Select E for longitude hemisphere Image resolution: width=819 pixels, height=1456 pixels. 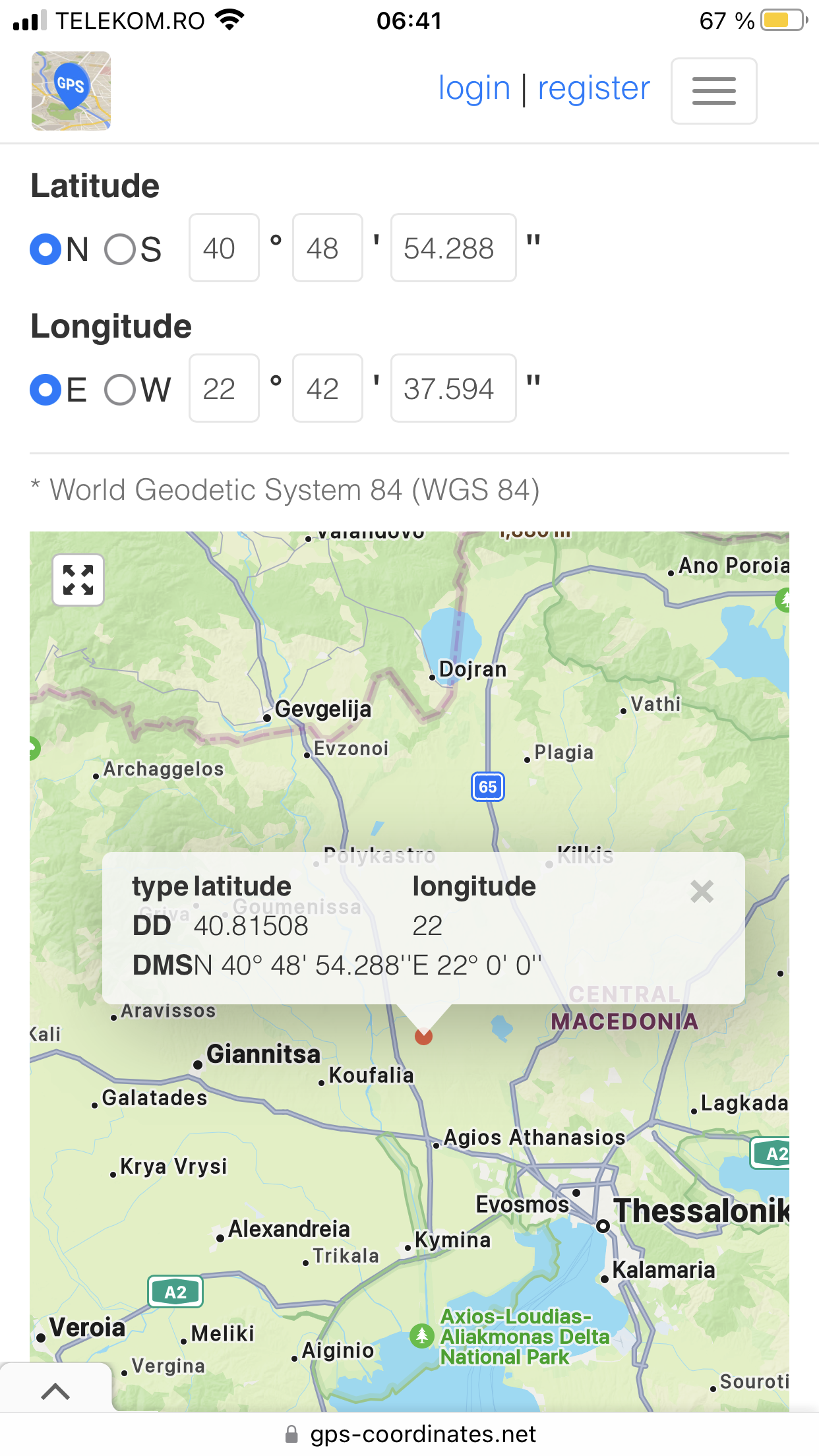point(46,389)
